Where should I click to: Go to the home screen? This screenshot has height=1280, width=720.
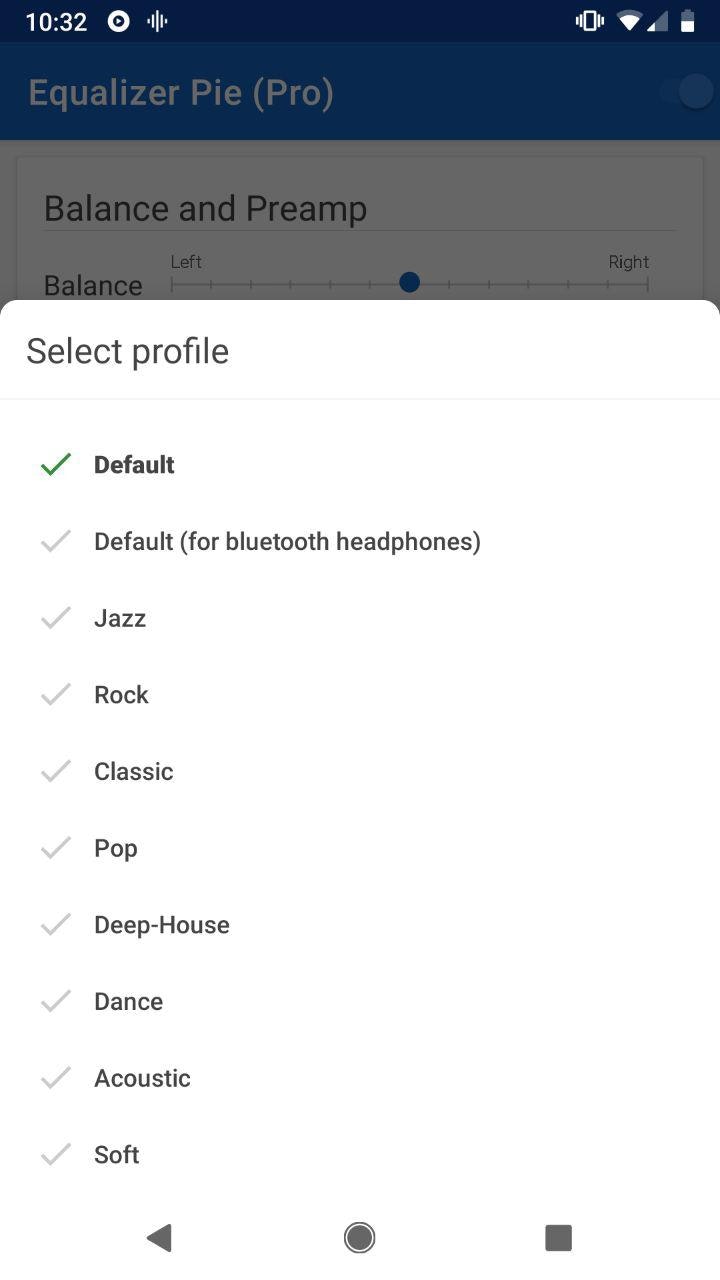[360, 1238]
